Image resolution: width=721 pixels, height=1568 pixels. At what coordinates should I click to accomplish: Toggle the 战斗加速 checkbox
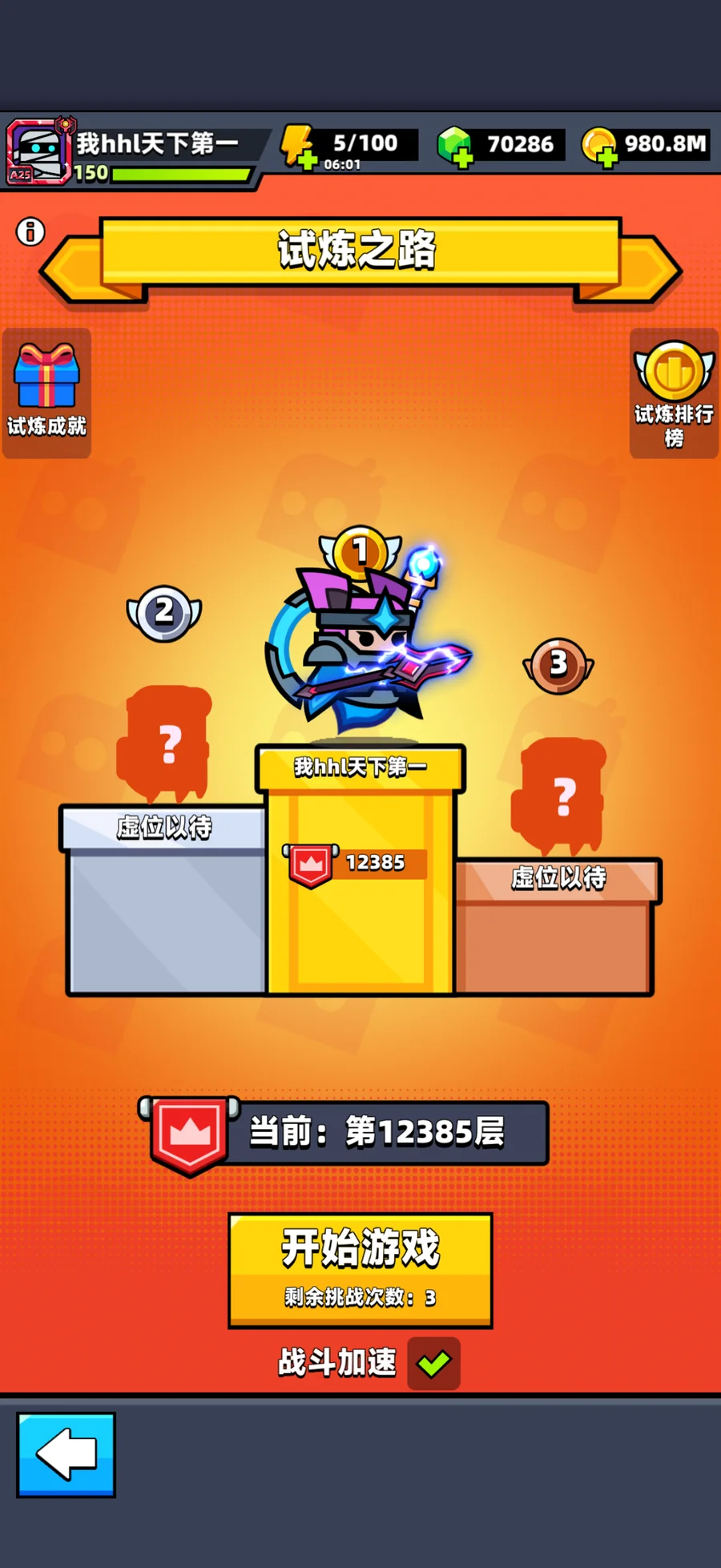pos(433,1363)
